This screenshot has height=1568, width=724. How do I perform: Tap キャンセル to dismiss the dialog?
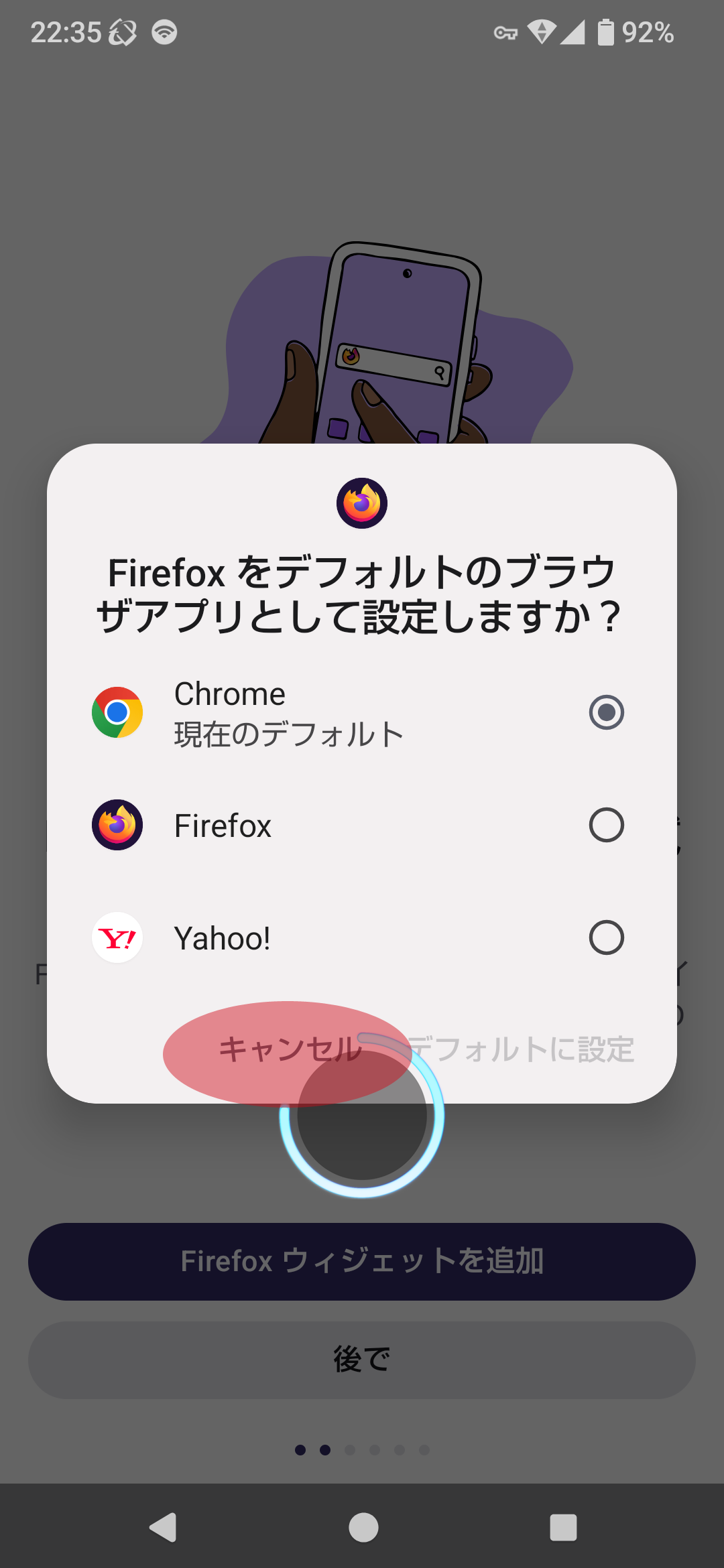[290, 1049]
